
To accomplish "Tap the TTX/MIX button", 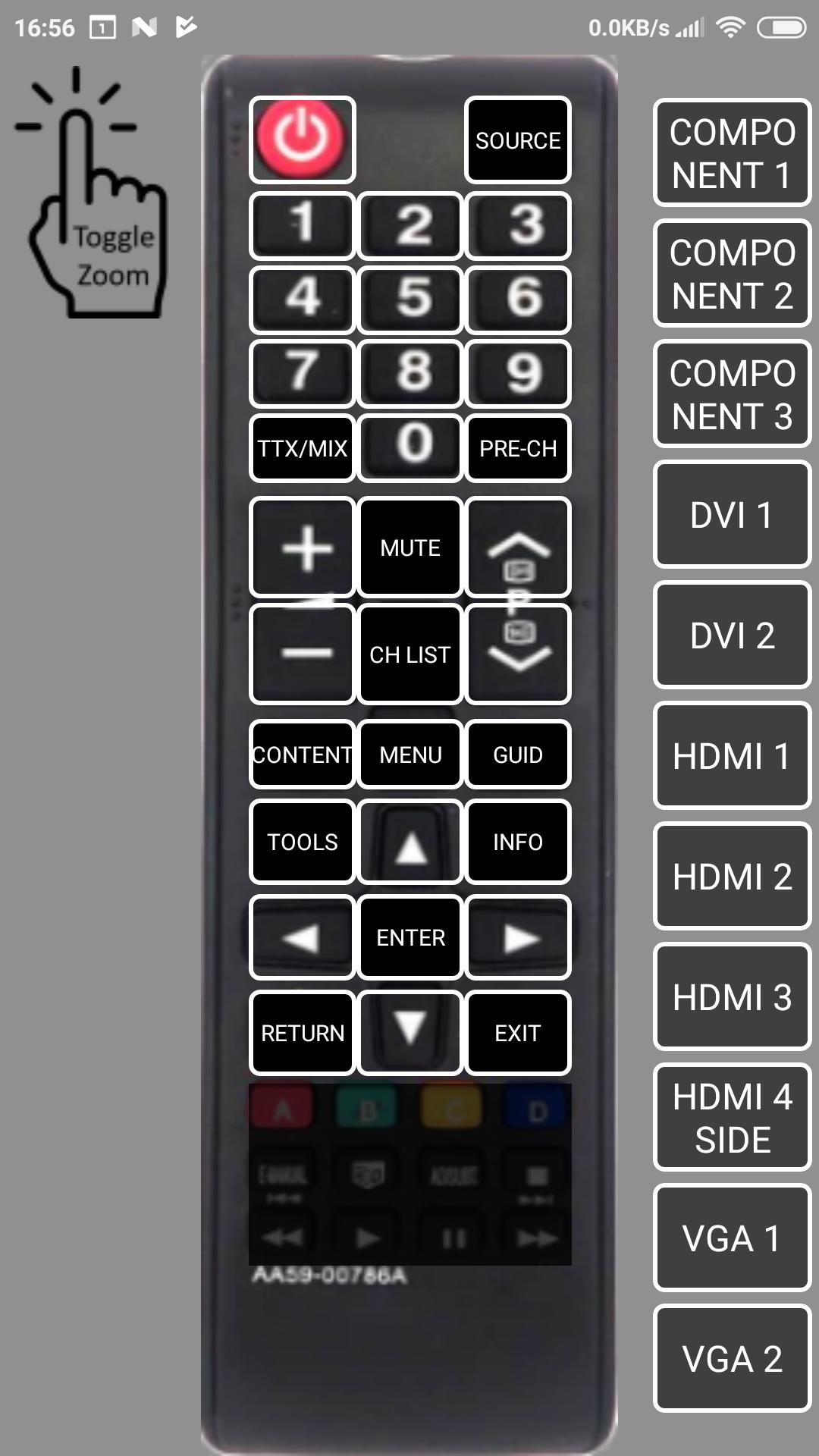I will pos(303,448).
